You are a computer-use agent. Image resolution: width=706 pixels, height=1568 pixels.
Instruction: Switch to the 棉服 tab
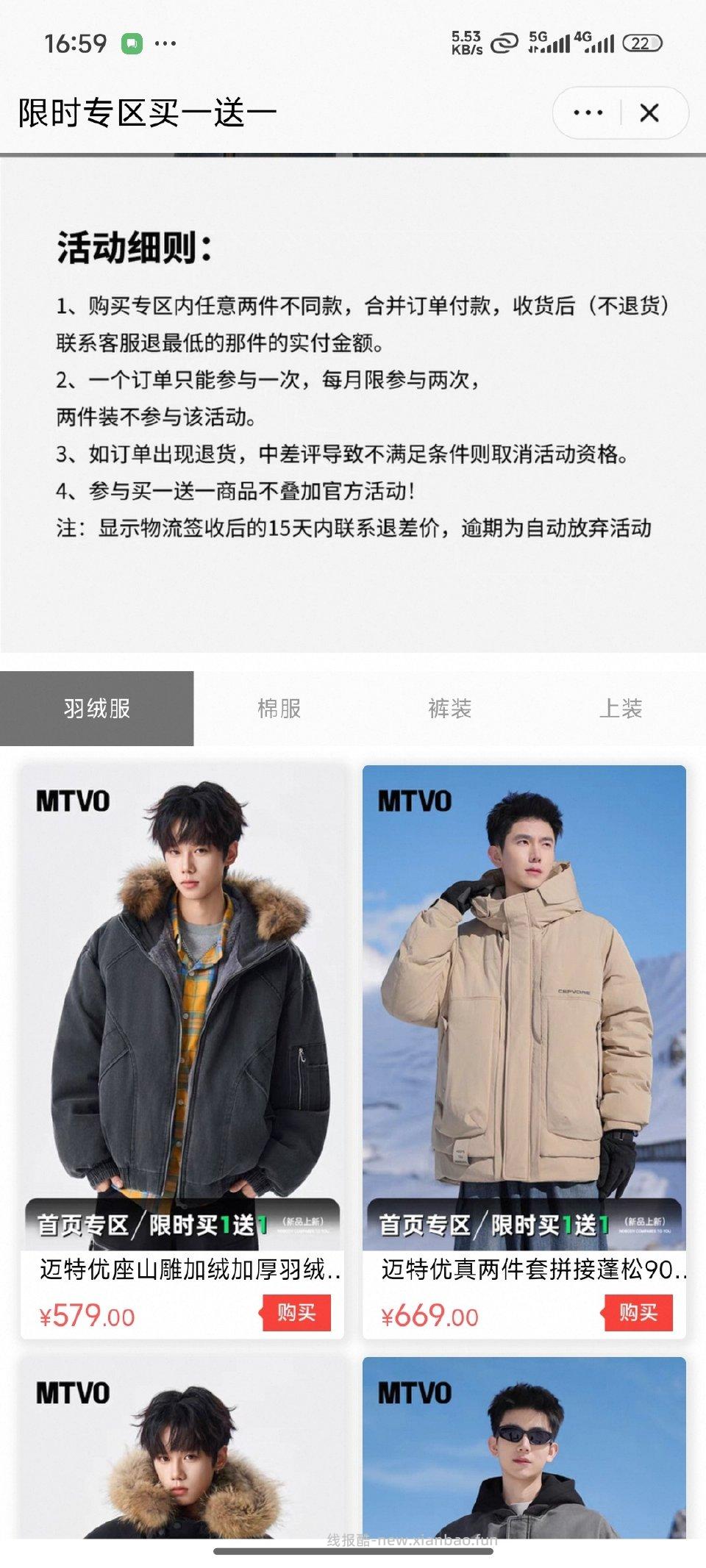[279, 709]
